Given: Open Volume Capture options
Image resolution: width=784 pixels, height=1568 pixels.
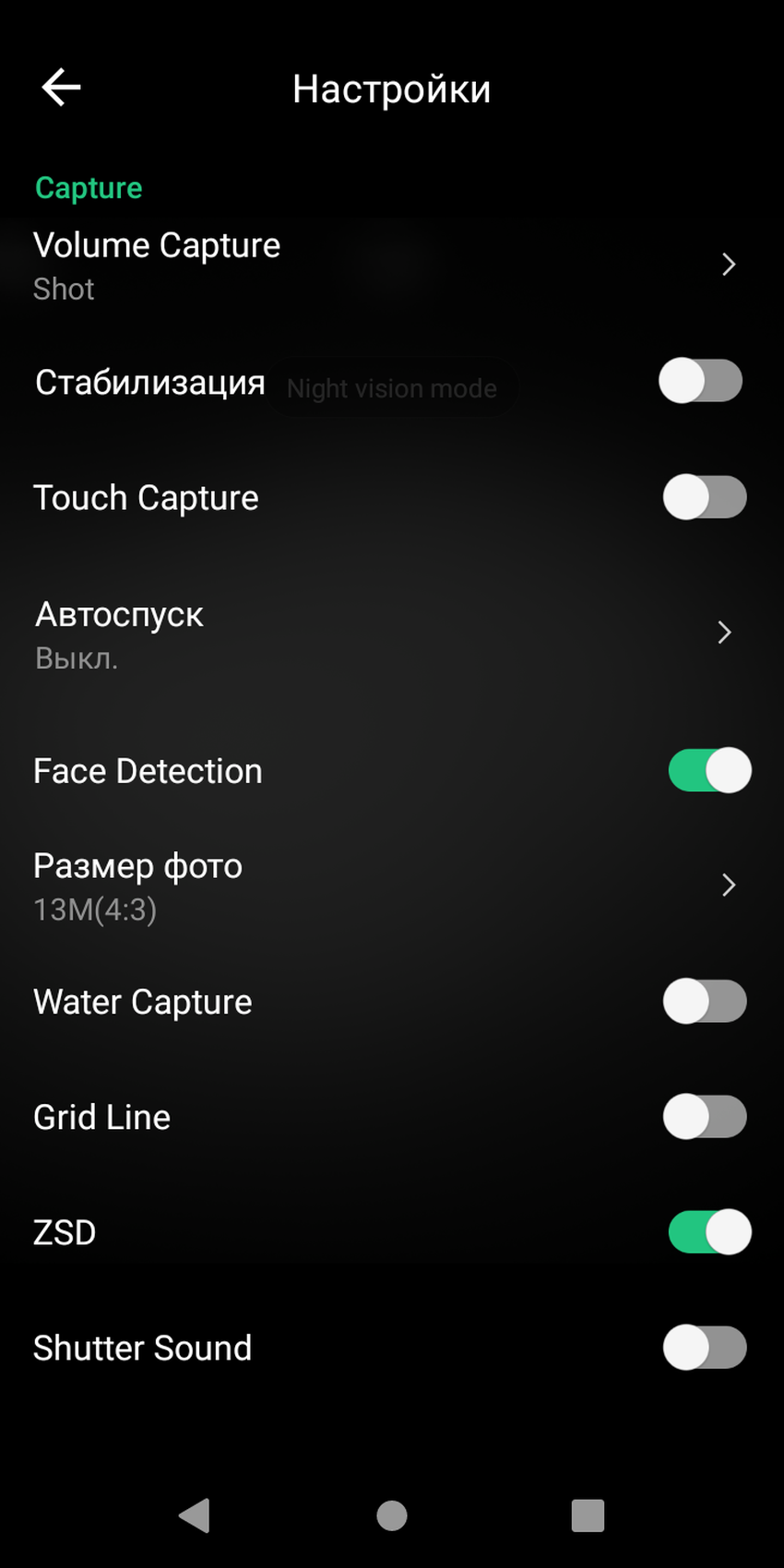Looking at the screenshot, I should (387, 265).
